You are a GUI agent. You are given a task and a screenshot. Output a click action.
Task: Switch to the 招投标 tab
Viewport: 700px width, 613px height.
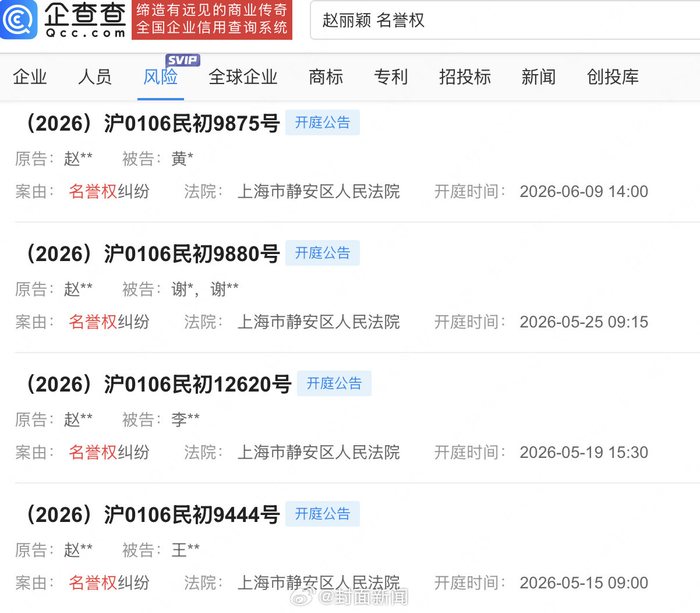464,77
